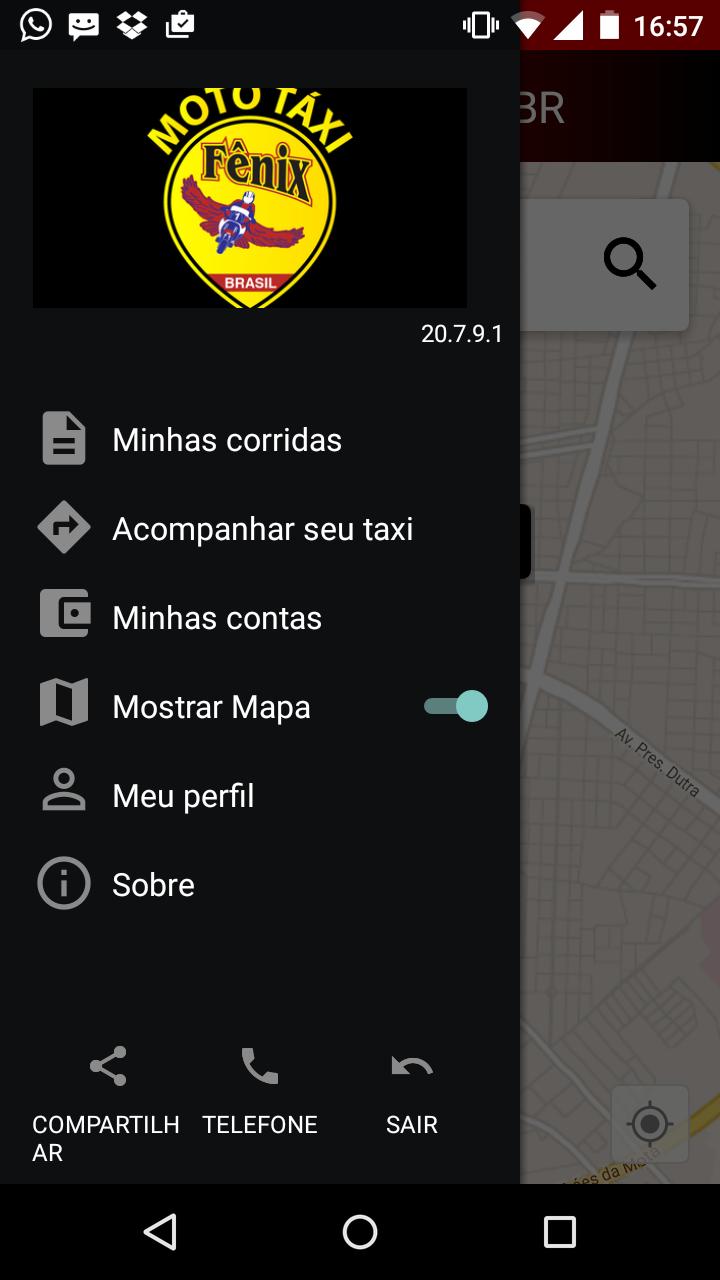Image resolution: width=720 pixels, height=1280 pixels.
Task: Select the Acompanhar seu taxi arrow icon
Action: click(63, 527)
